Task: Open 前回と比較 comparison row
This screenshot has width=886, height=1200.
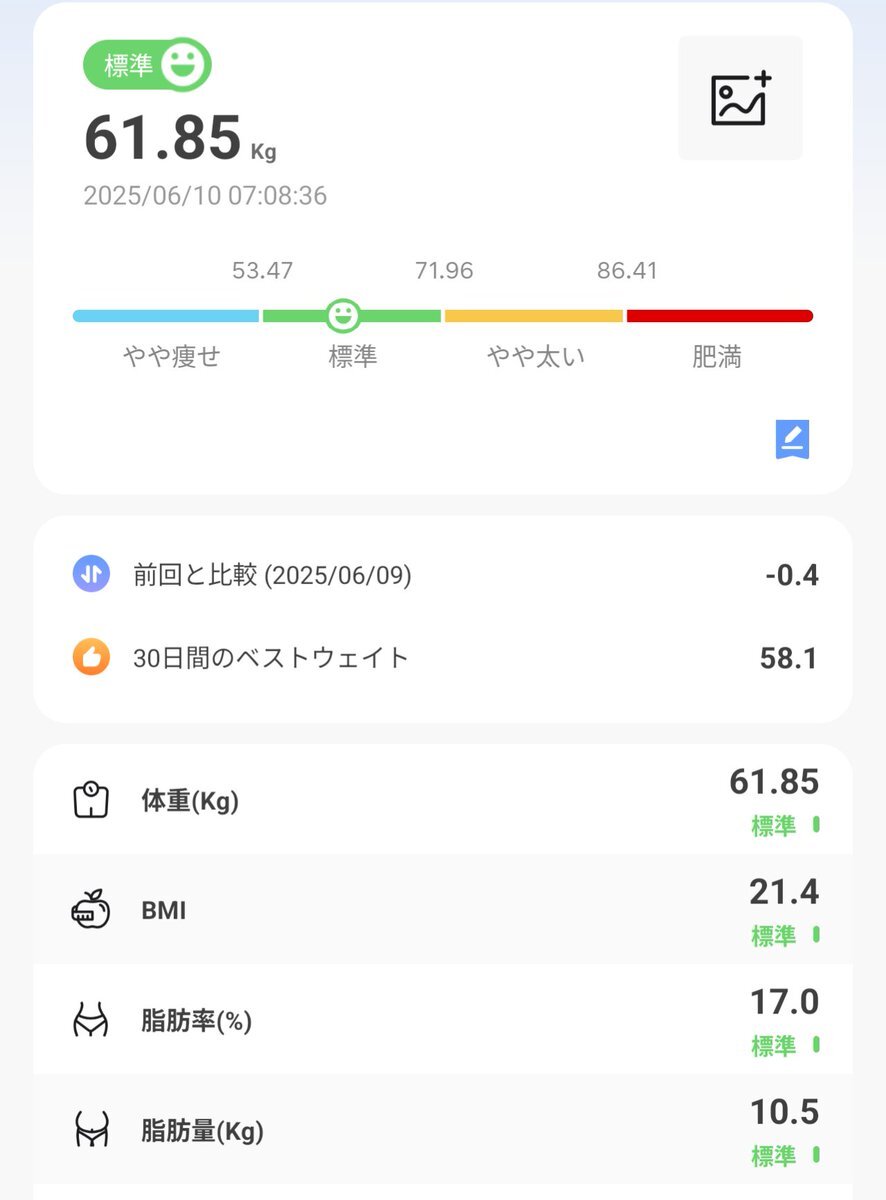Action: 443,575
